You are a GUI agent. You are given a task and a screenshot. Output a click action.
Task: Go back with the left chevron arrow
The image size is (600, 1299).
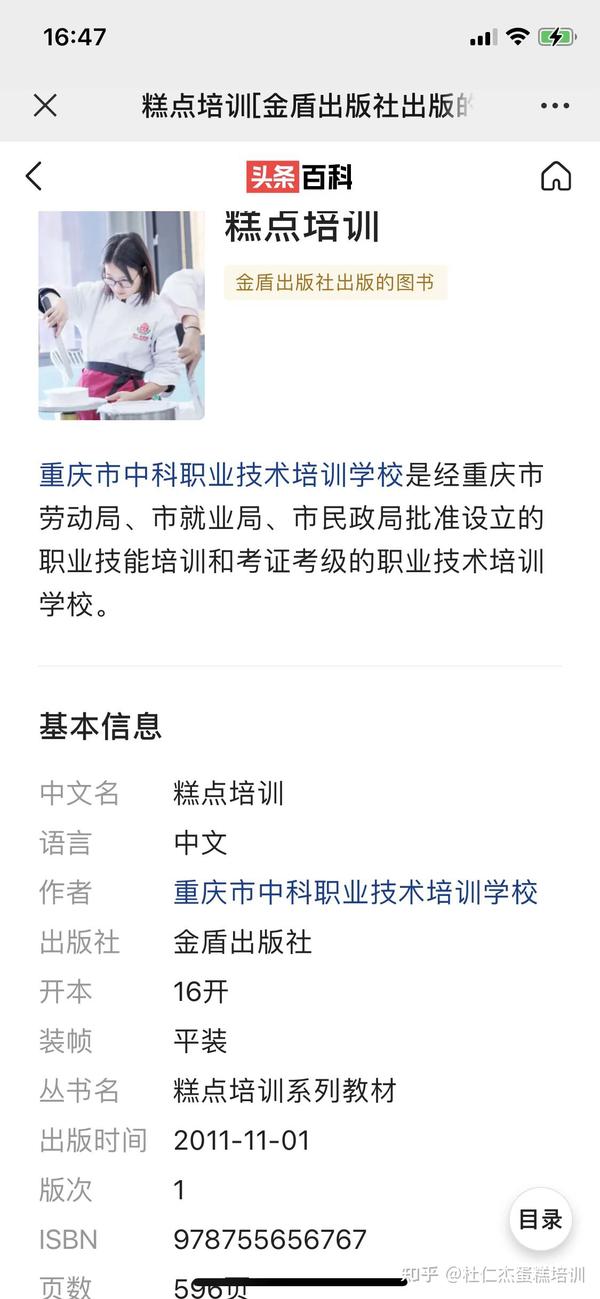click(34, 177)
